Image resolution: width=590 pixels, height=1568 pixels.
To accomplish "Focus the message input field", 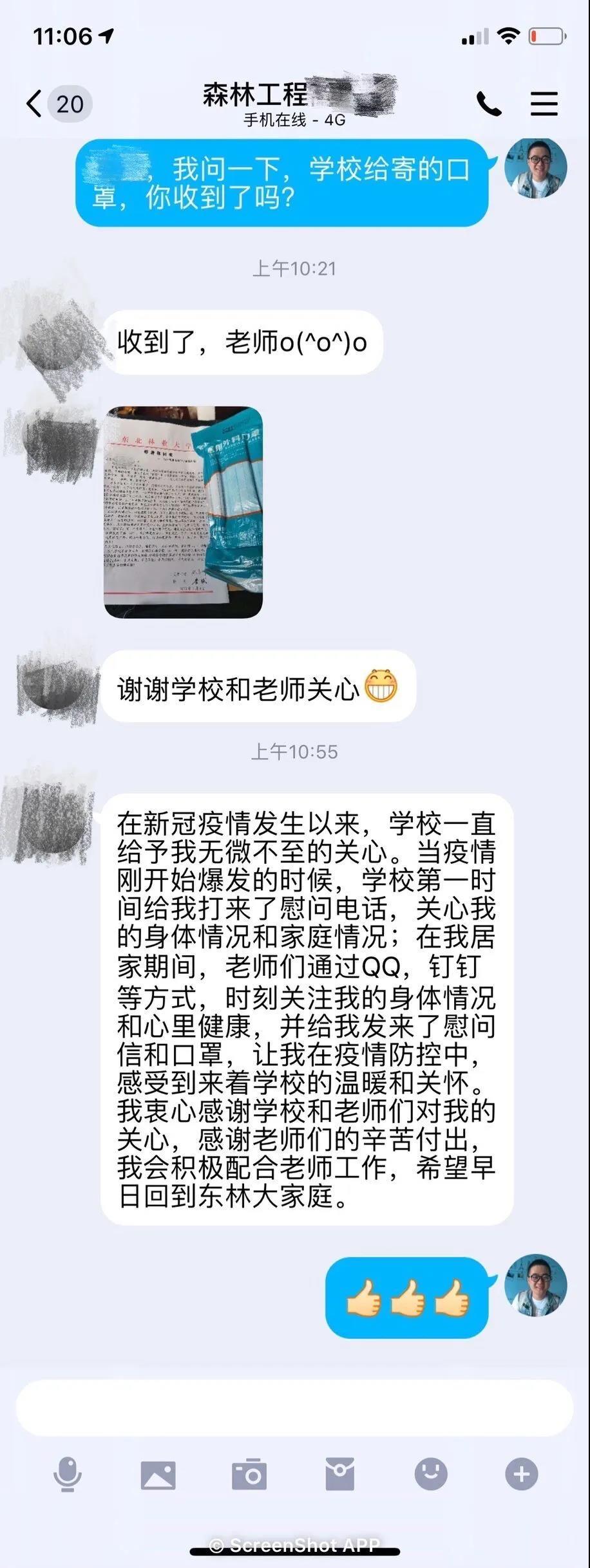I will pos(294,1408).
